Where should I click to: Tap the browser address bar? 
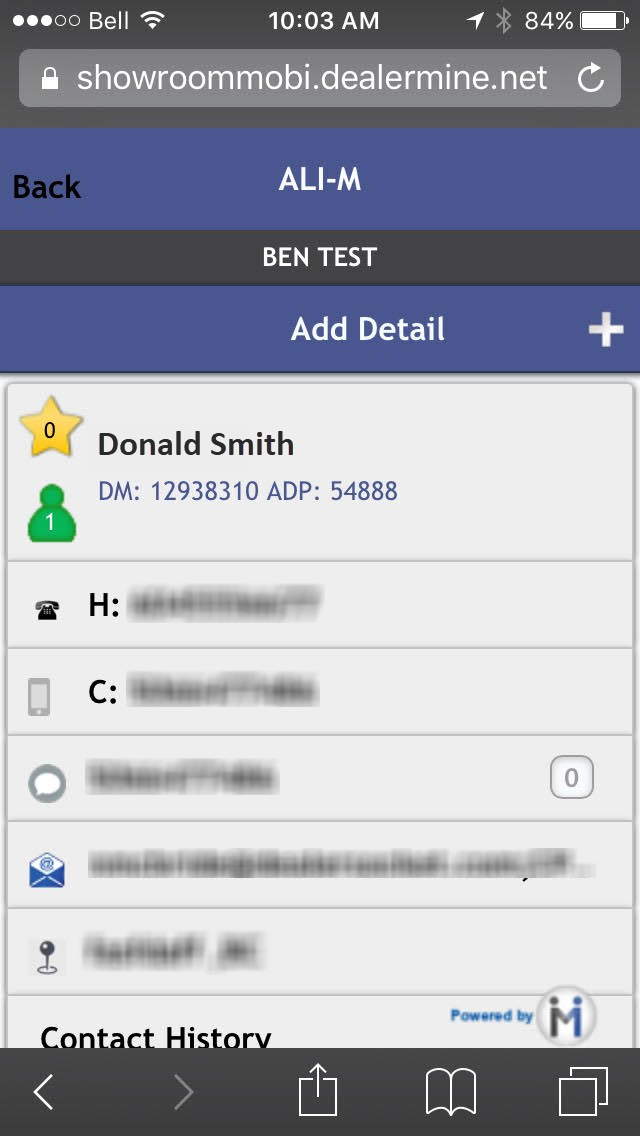(x=310, y=78)
